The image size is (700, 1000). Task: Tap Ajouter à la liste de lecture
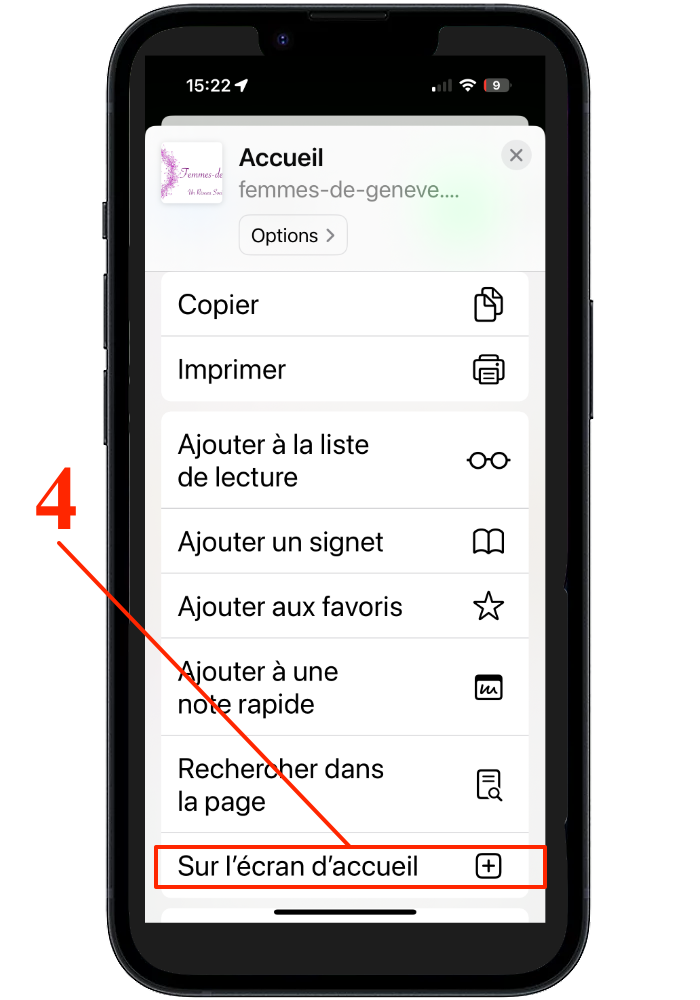click(x=344, y=460)
